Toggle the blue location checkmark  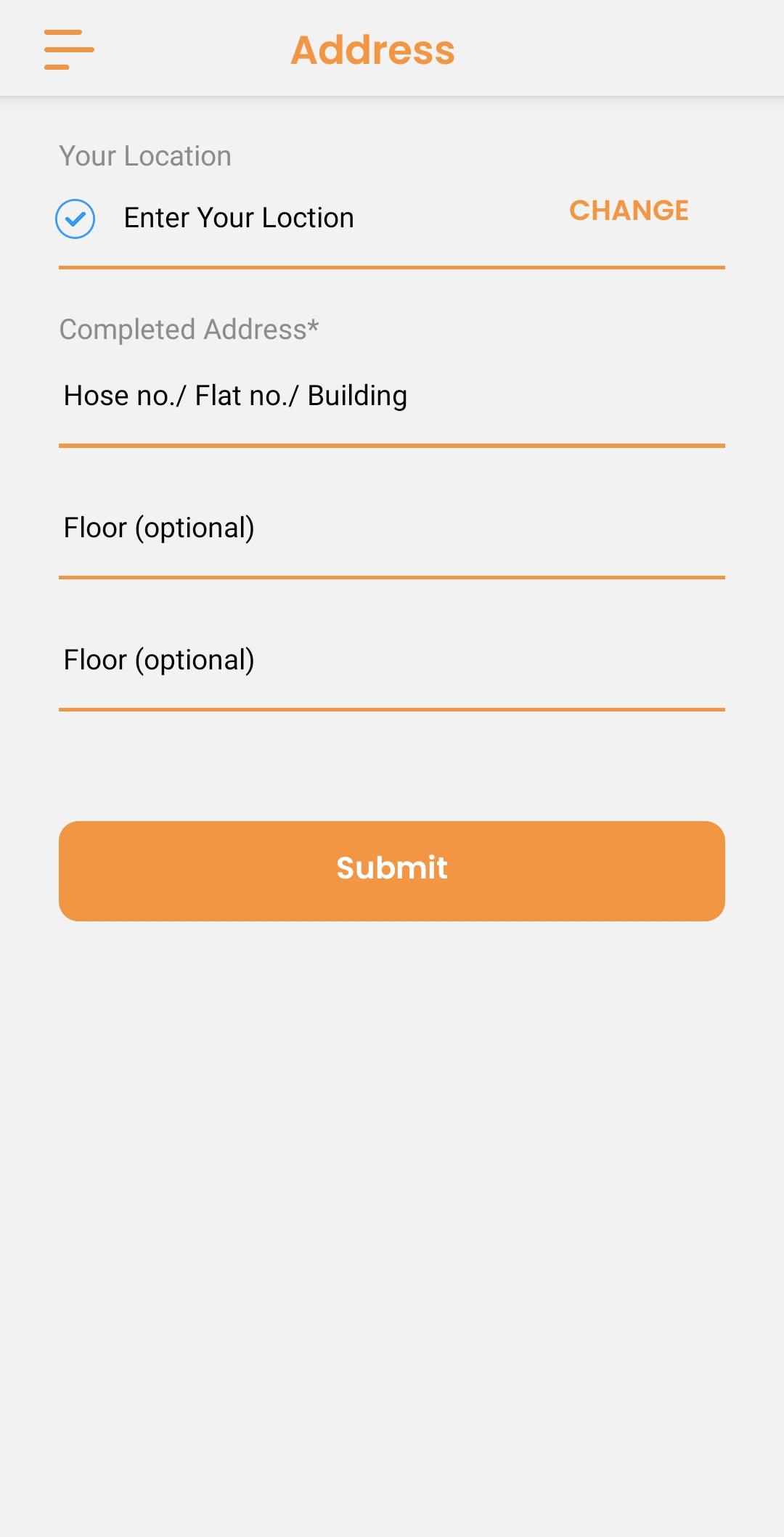[75, 219]
